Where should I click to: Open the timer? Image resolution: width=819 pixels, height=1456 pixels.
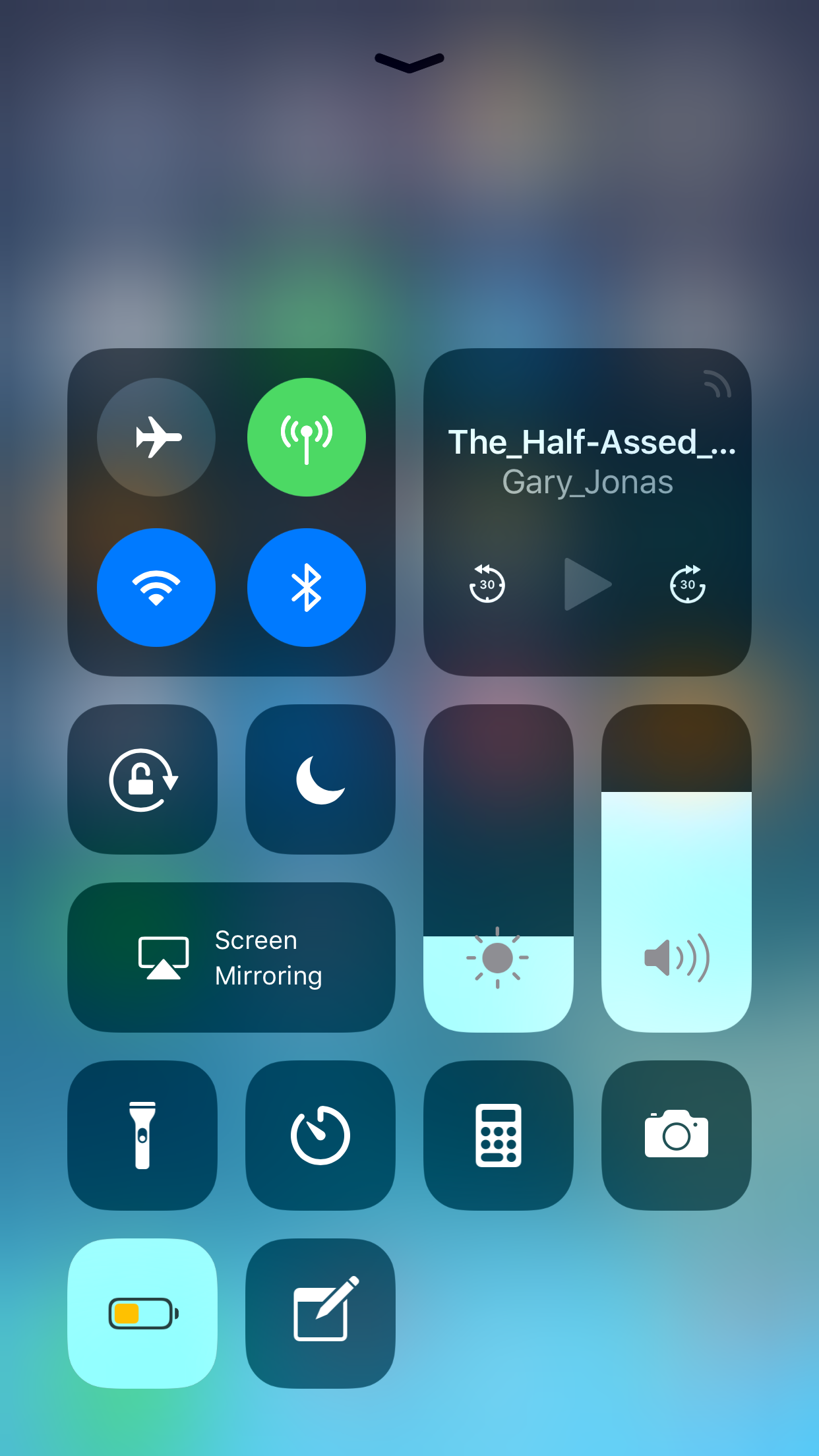tap(320, 1136)
